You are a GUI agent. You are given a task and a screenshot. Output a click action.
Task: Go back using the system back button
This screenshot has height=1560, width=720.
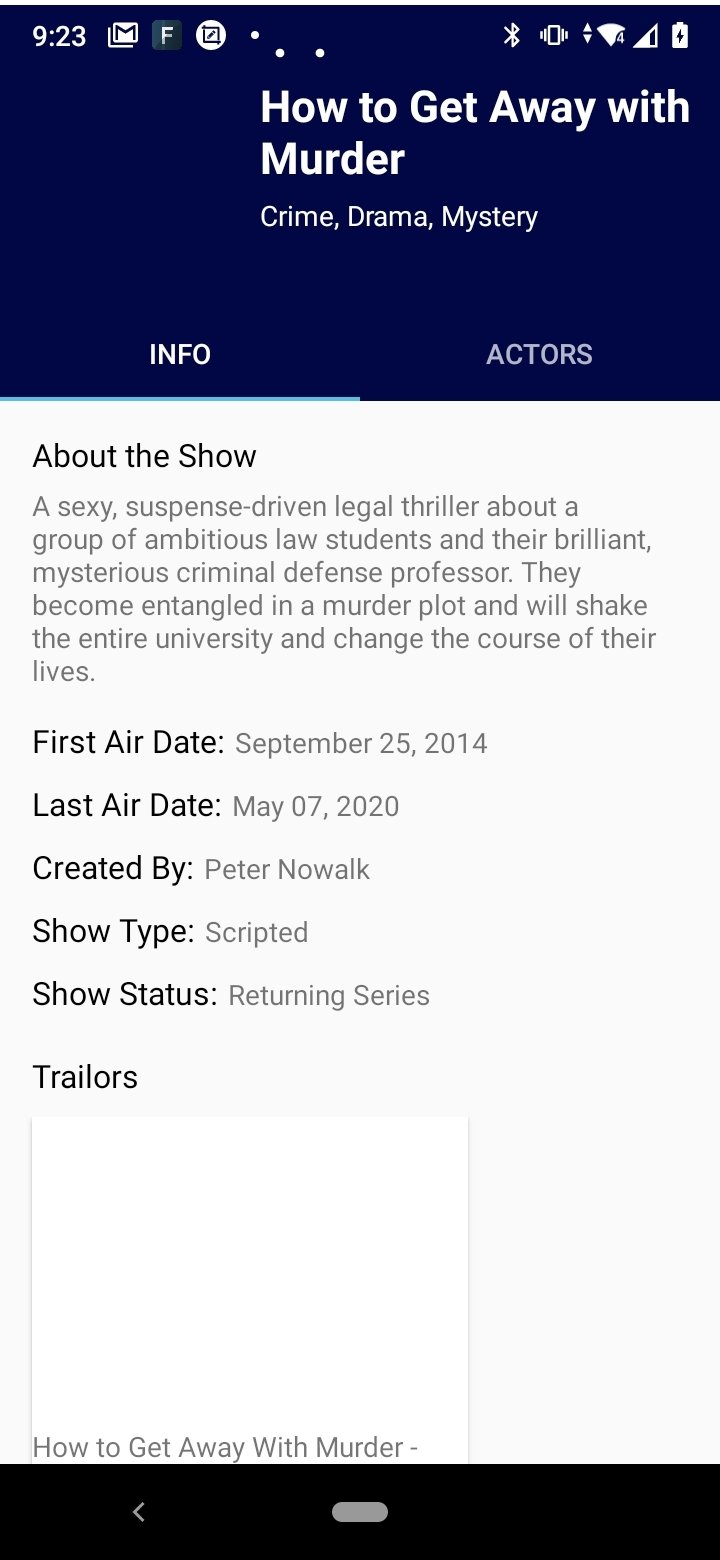tap(139, 1512)
